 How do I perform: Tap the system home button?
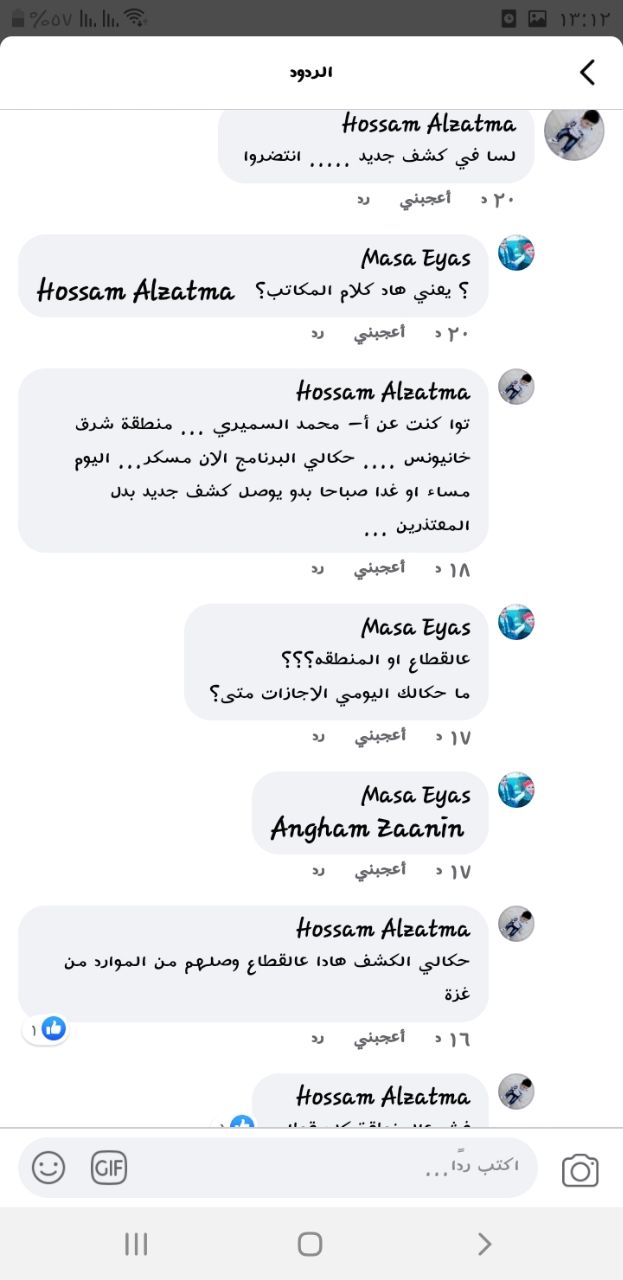(310, 1244)
